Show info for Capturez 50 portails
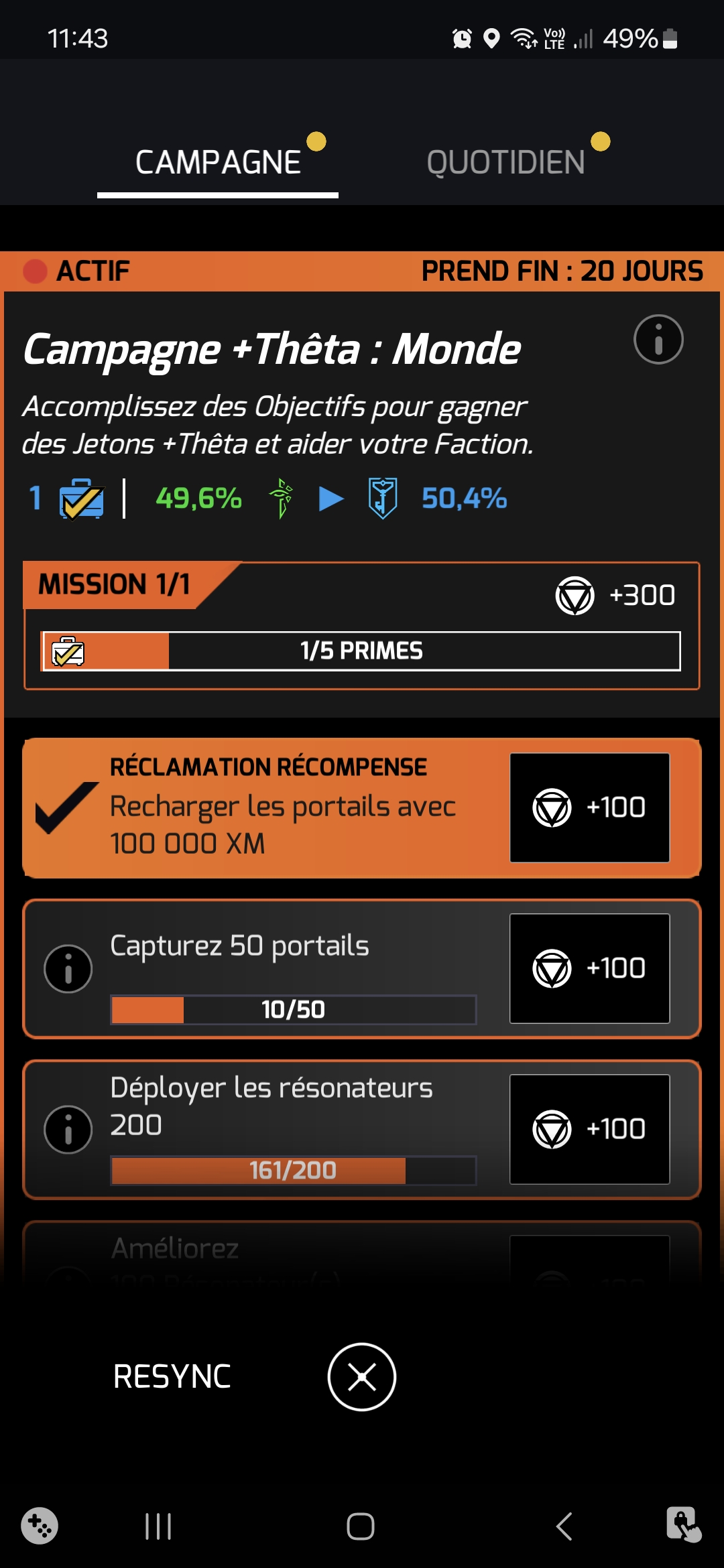The width and height of the screenshot is (724, 1568). [x=68, y=969]
